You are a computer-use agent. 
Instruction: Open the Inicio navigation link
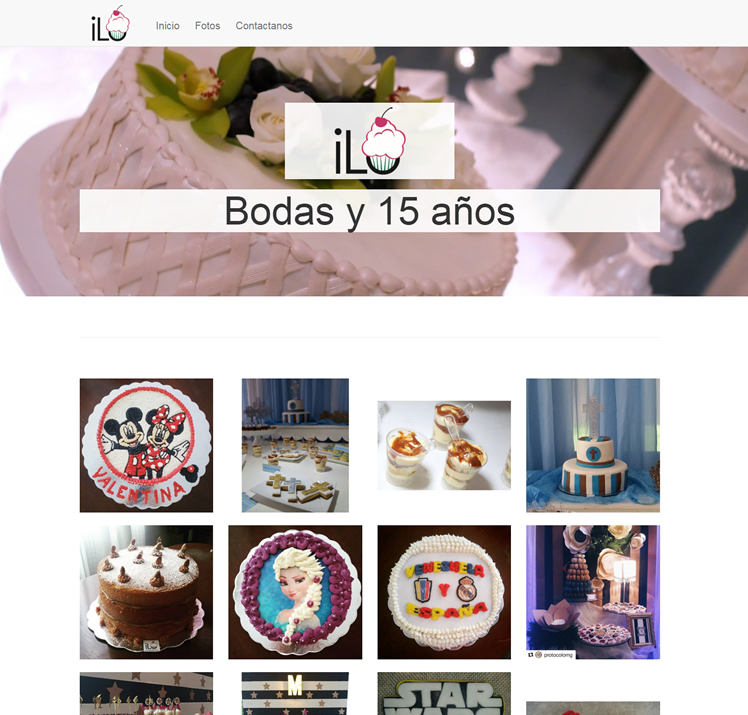coord(168,26)
